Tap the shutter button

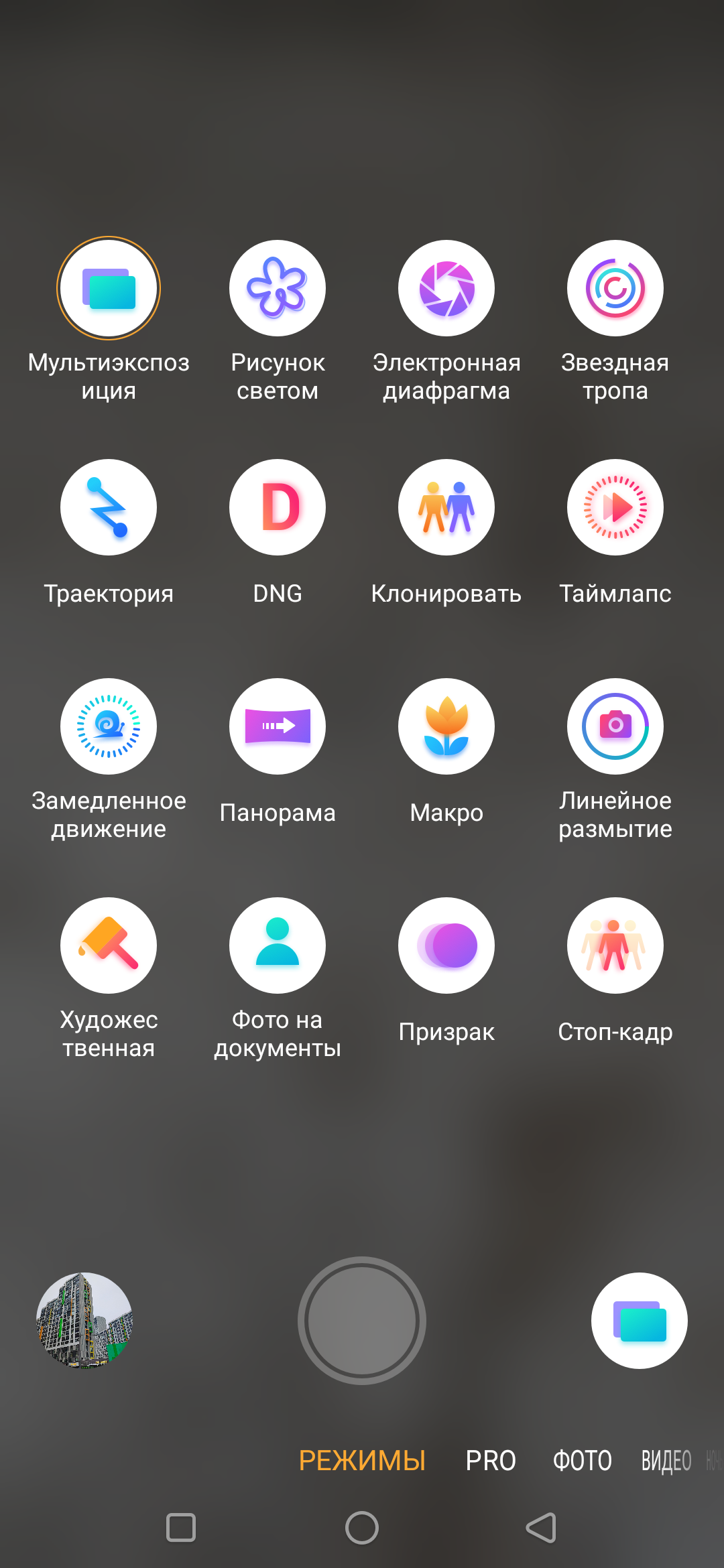point(362,1320)
